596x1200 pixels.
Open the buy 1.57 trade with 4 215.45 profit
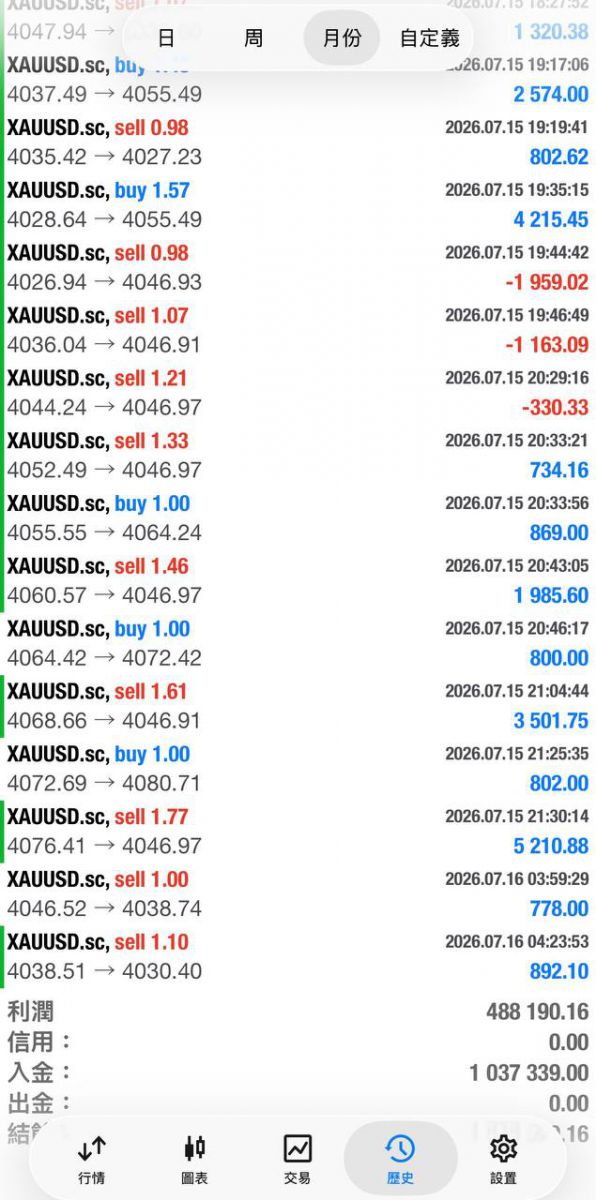(x=298, y=206)
